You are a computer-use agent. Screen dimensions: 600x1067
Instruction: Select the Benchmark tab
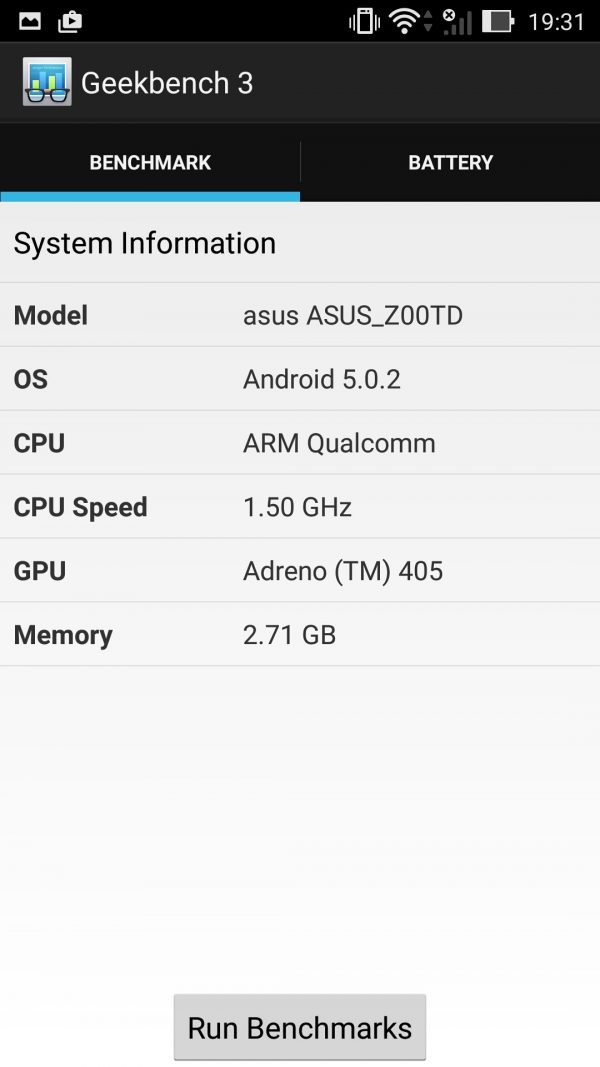coord(150,162)
